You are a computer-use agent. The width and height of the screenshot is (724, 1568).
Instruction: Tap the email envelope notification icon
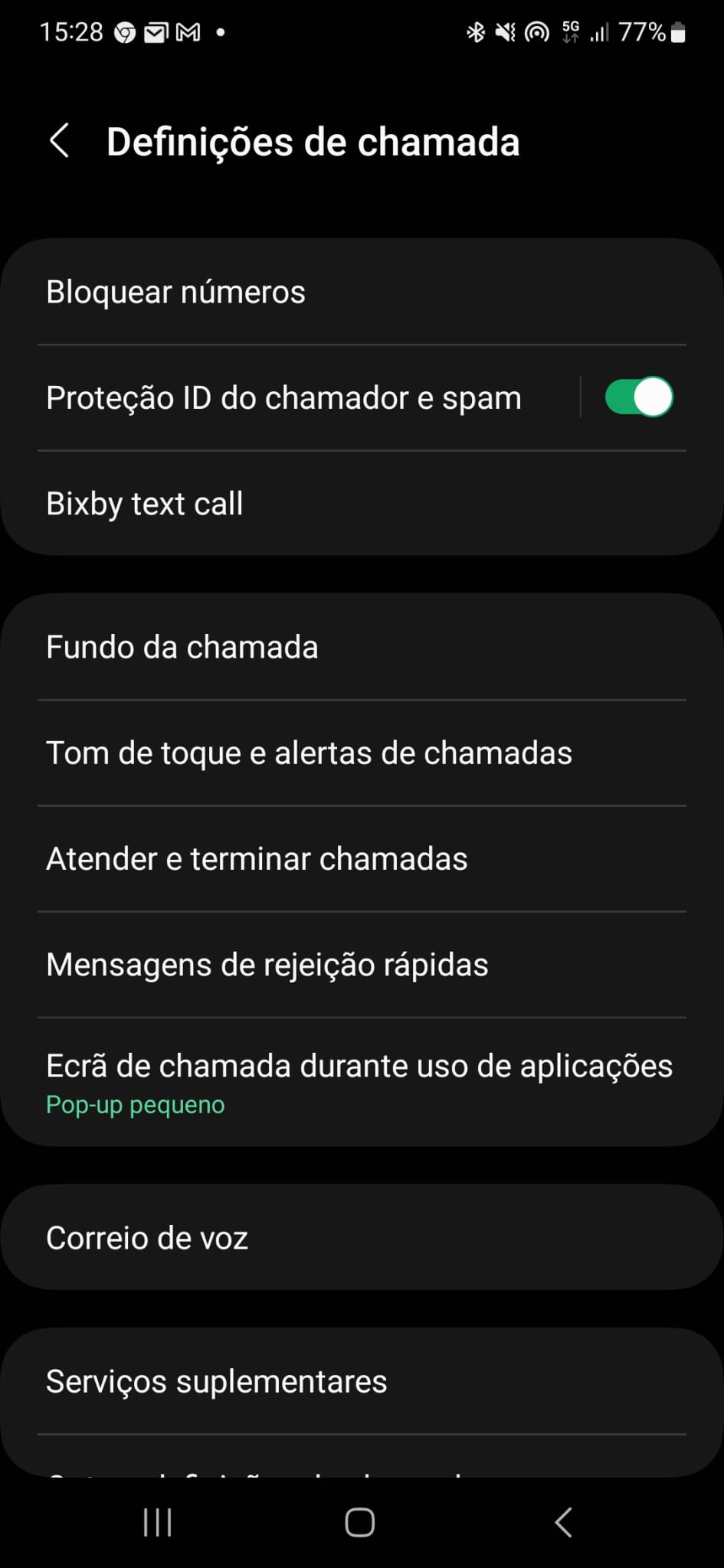click(156, 31)
